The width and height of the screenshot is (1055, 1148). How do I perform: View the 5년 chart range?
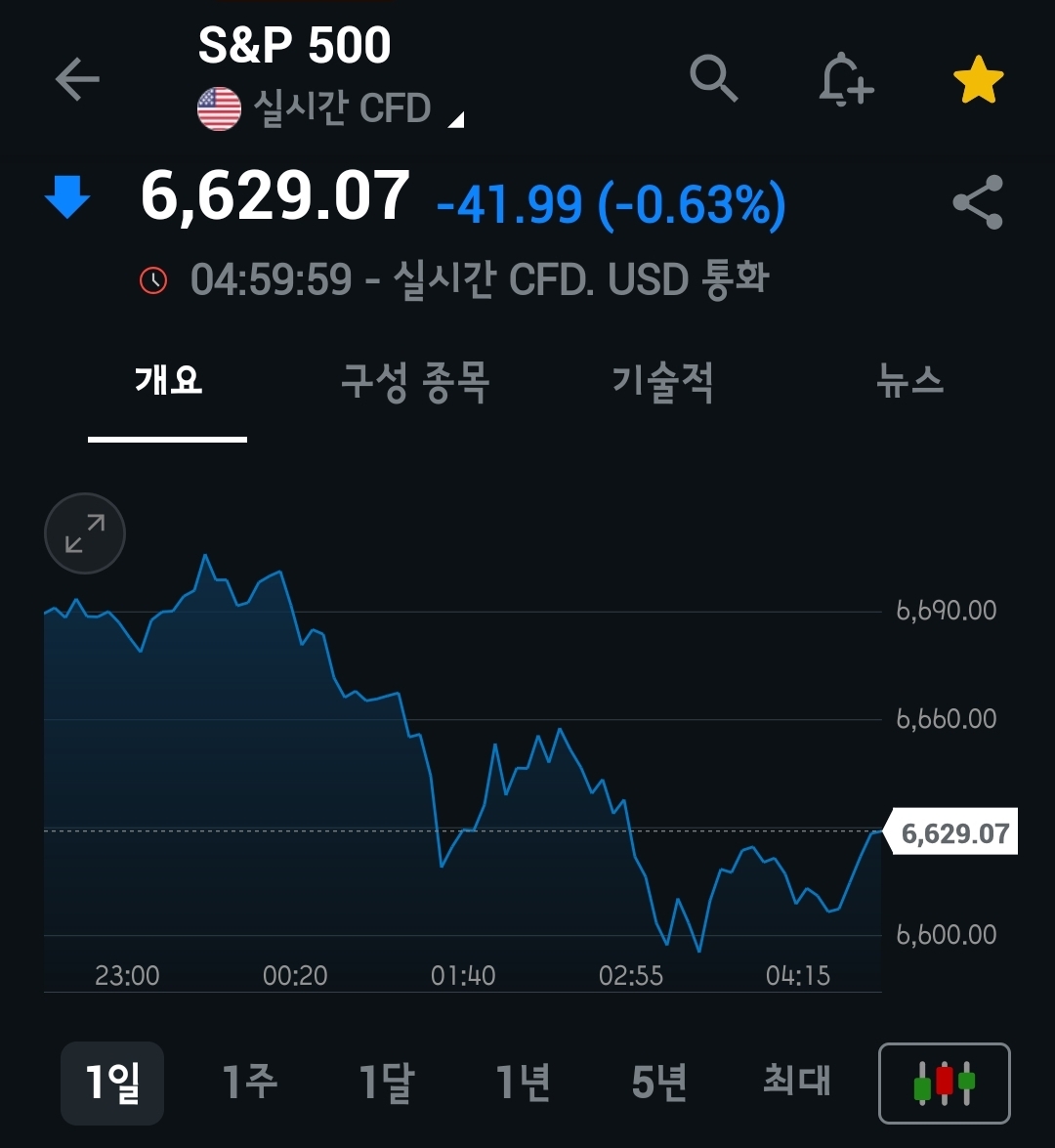pos(660,1083)
